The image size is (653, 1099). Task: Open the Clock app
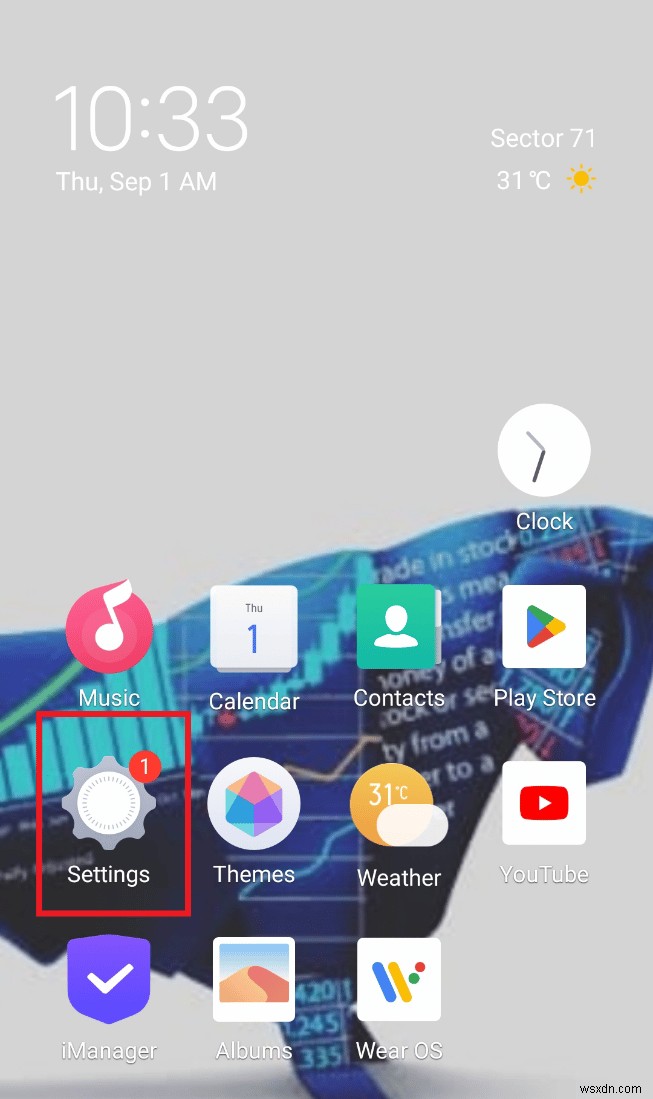544,451
